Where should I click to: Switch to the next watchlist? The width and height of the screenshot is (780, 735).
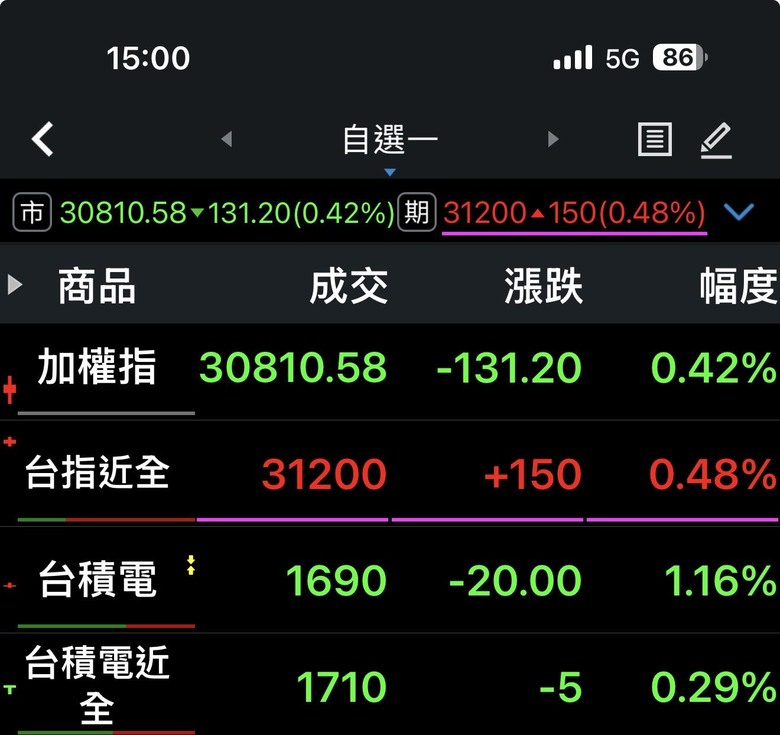(553, 139)
